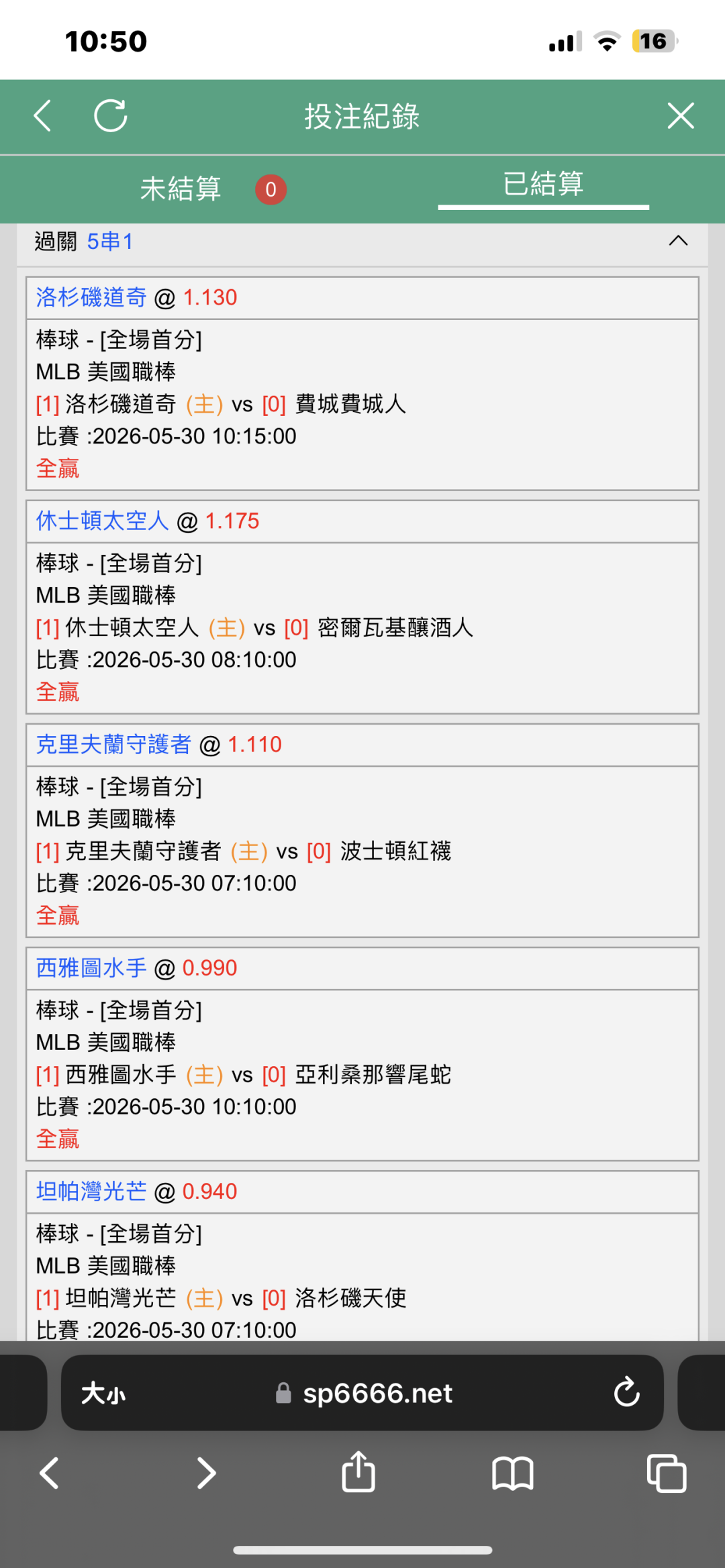Screen dimensions: 725x1568
Task: Go forward in Safari browser
Action: click(x=206, y=1473)
